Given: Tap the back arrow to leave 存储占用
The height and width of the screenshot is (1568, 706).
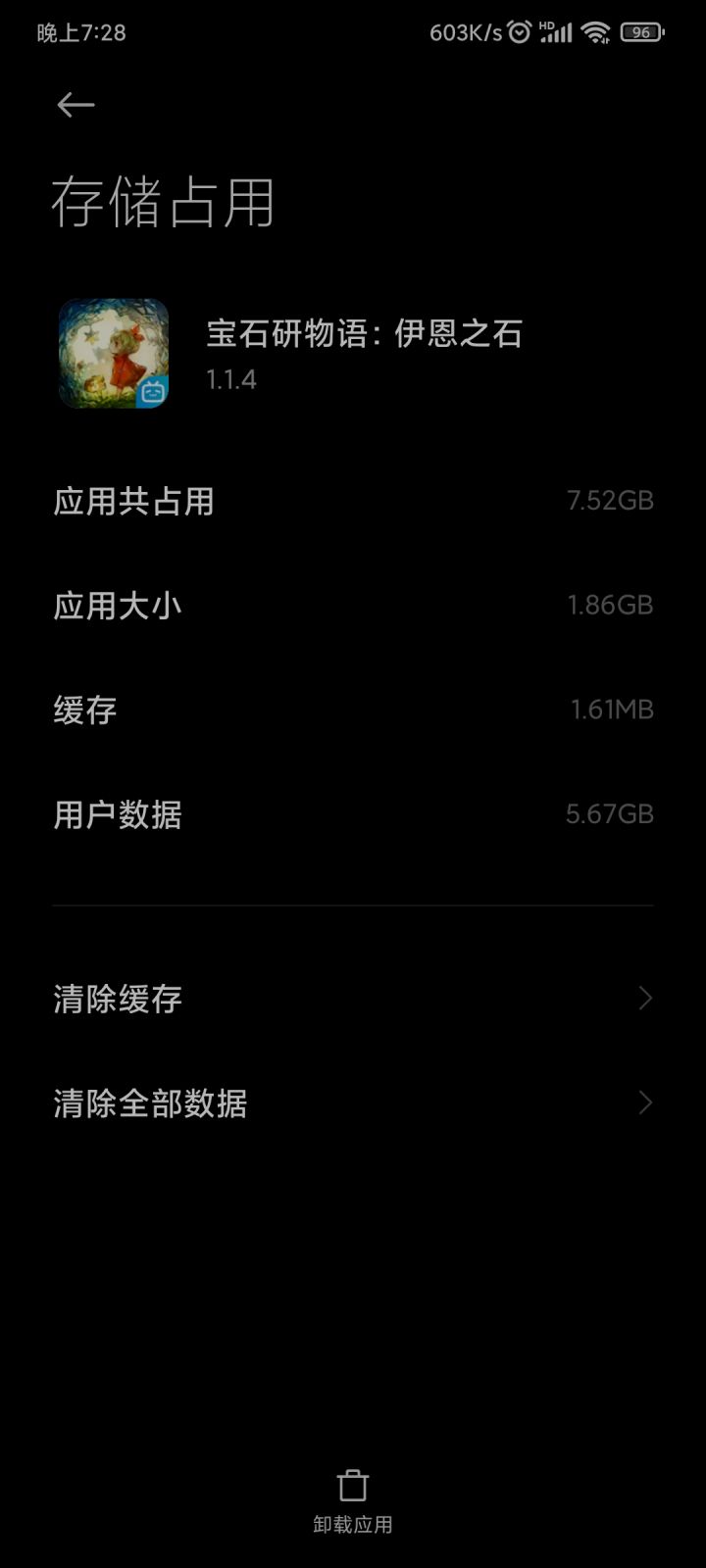Looking at the screenshot, I should pyautogui.click(x=74, y=105).
